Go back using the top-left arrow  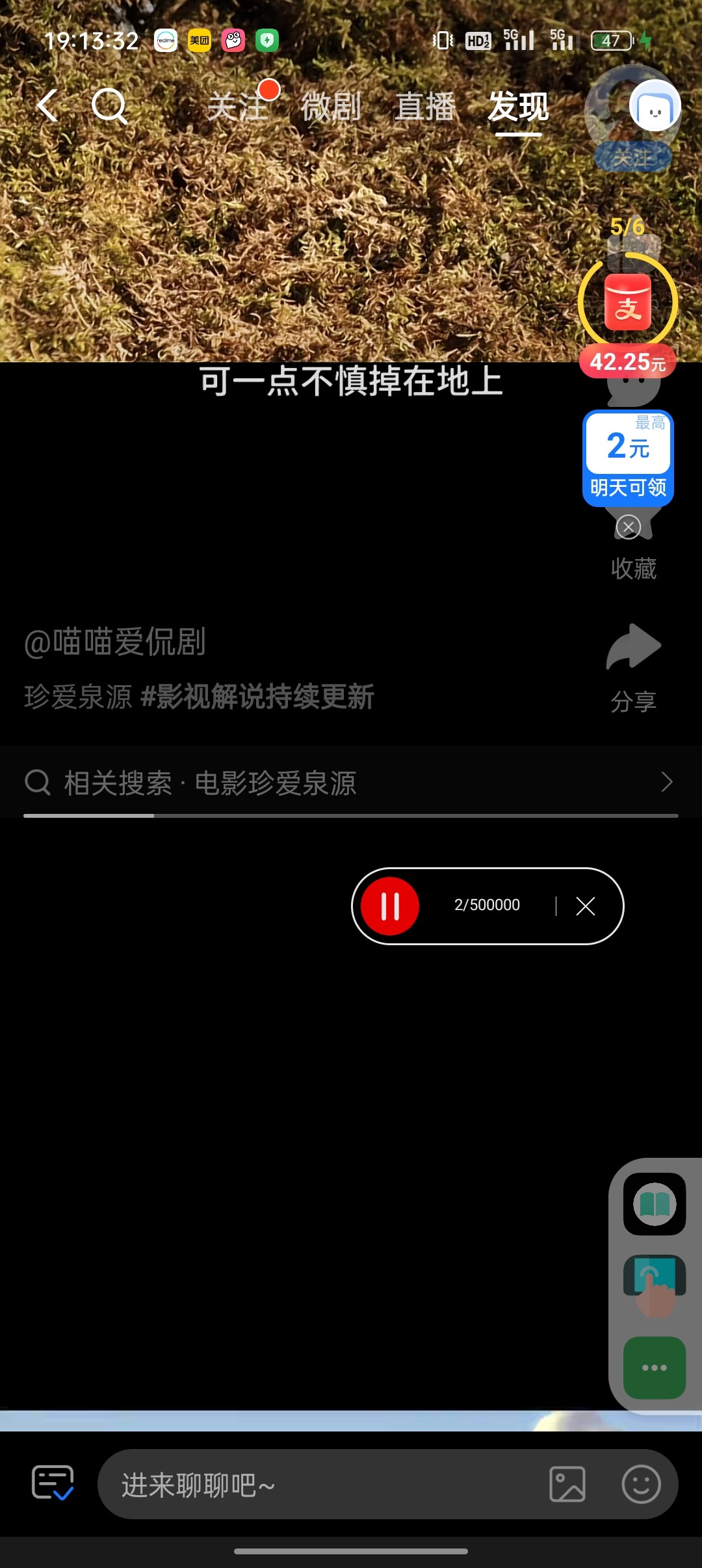[x=47, y=106]
